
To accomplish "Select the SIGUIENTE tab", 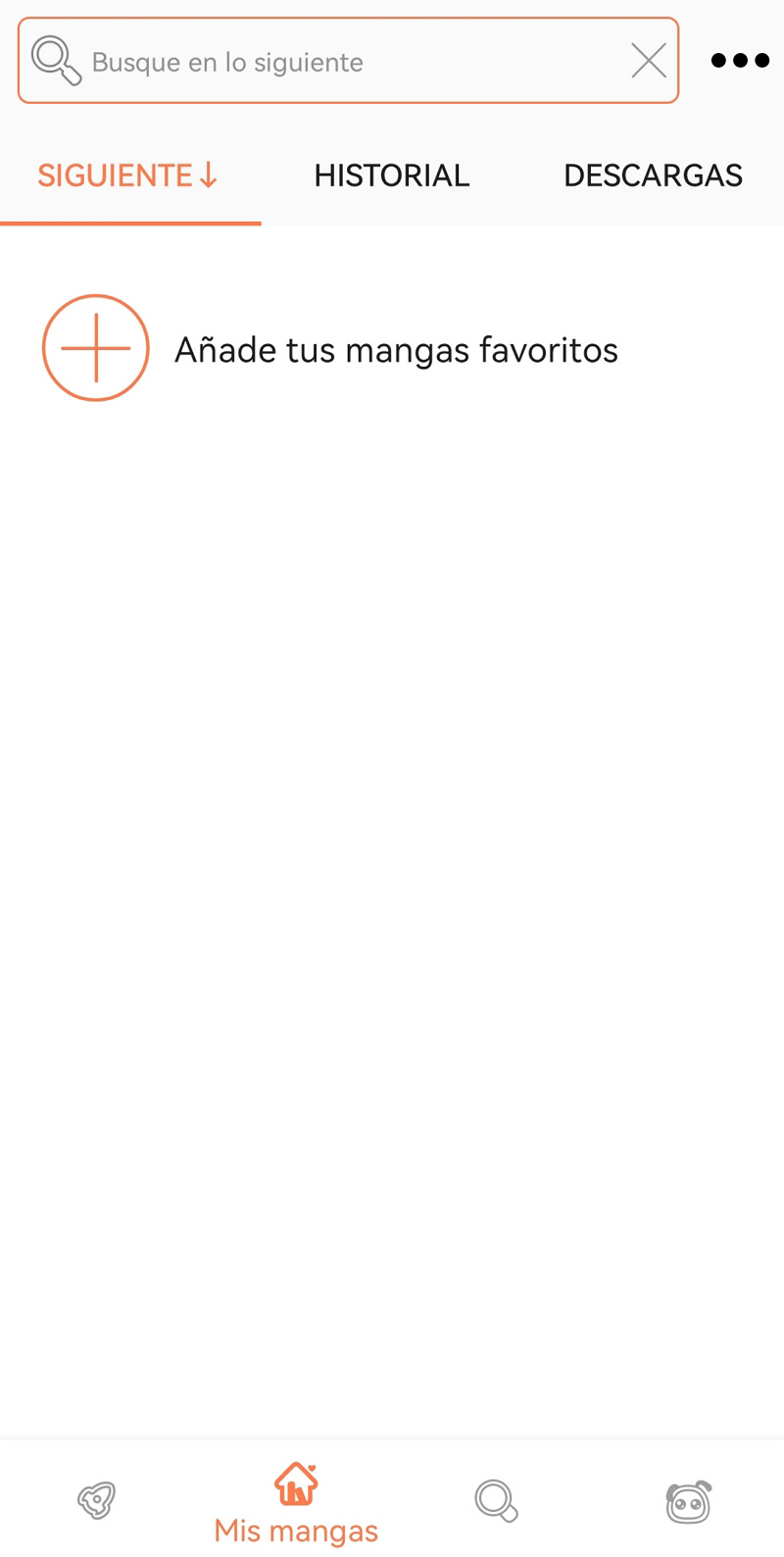I will pyautogui.click(x=127, y=176).
